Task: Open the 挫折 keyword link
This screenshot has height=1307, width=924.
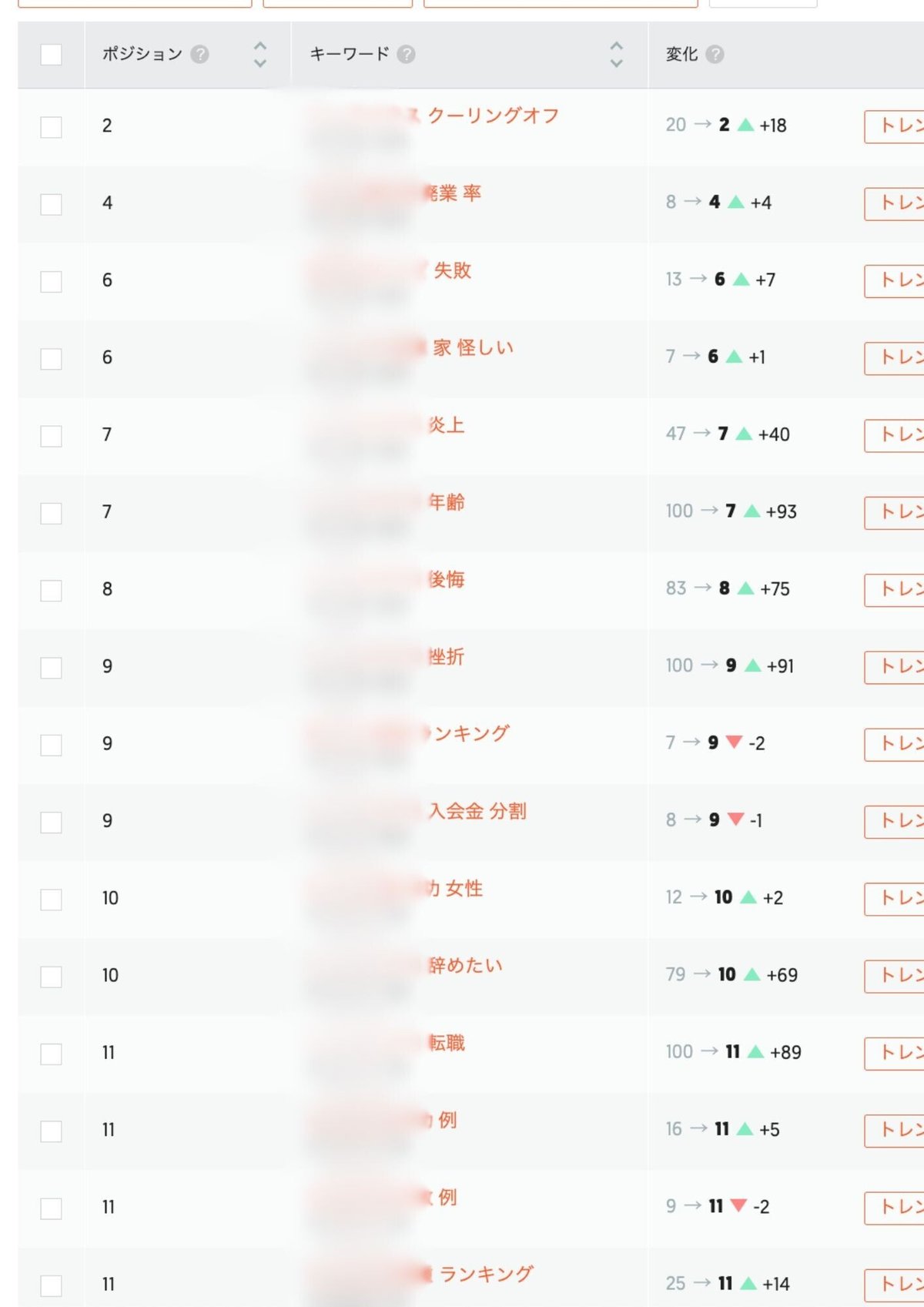Action: coord(447,657)
